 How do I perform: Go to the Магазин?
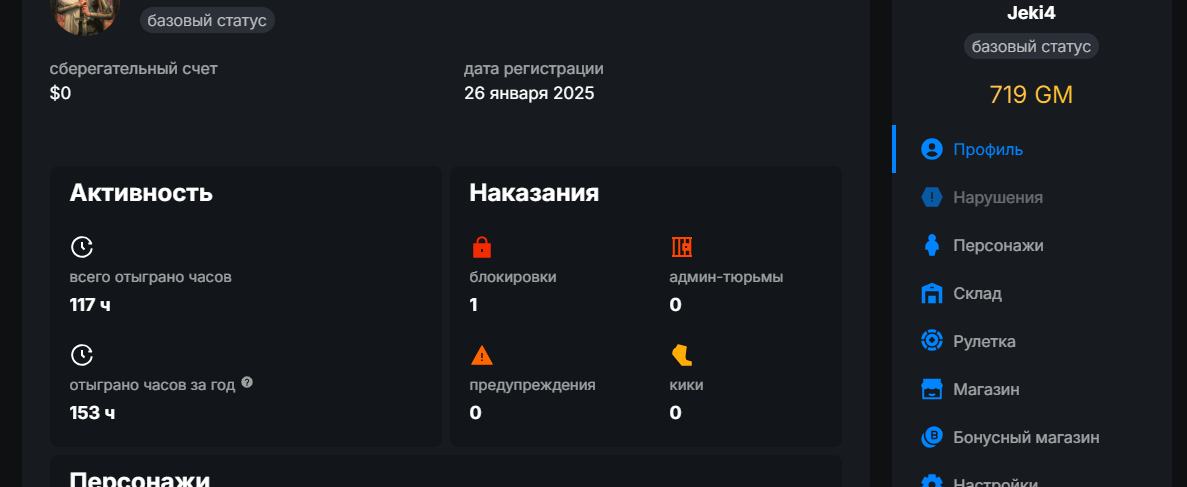point(985,390)
